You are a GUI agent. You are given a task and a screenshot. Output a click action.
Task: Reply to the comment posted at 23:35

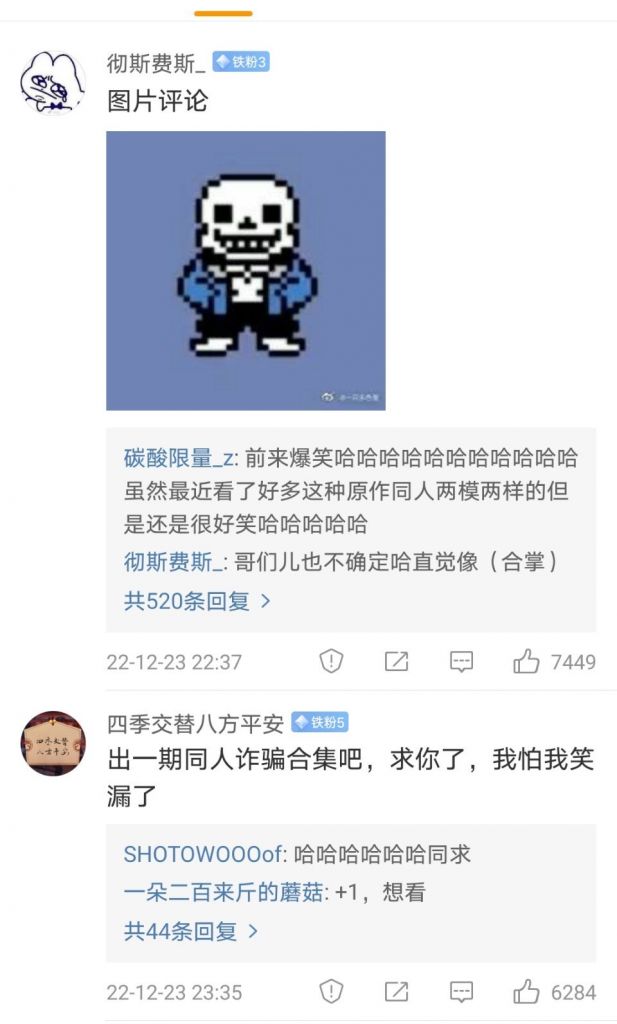click(x=461, y=992)
